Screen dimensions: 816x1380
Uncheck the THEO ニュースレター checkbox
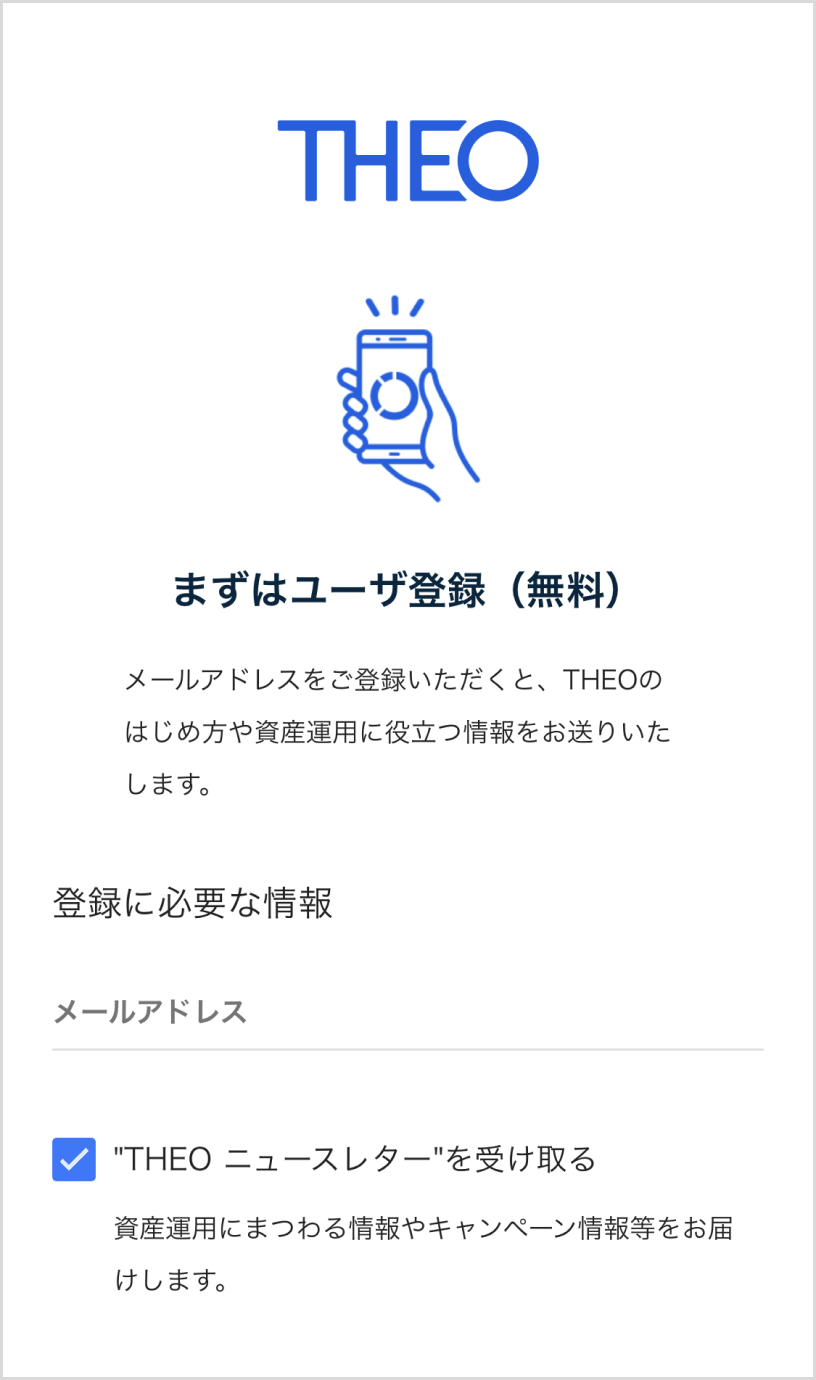[x=74, y=1159]
